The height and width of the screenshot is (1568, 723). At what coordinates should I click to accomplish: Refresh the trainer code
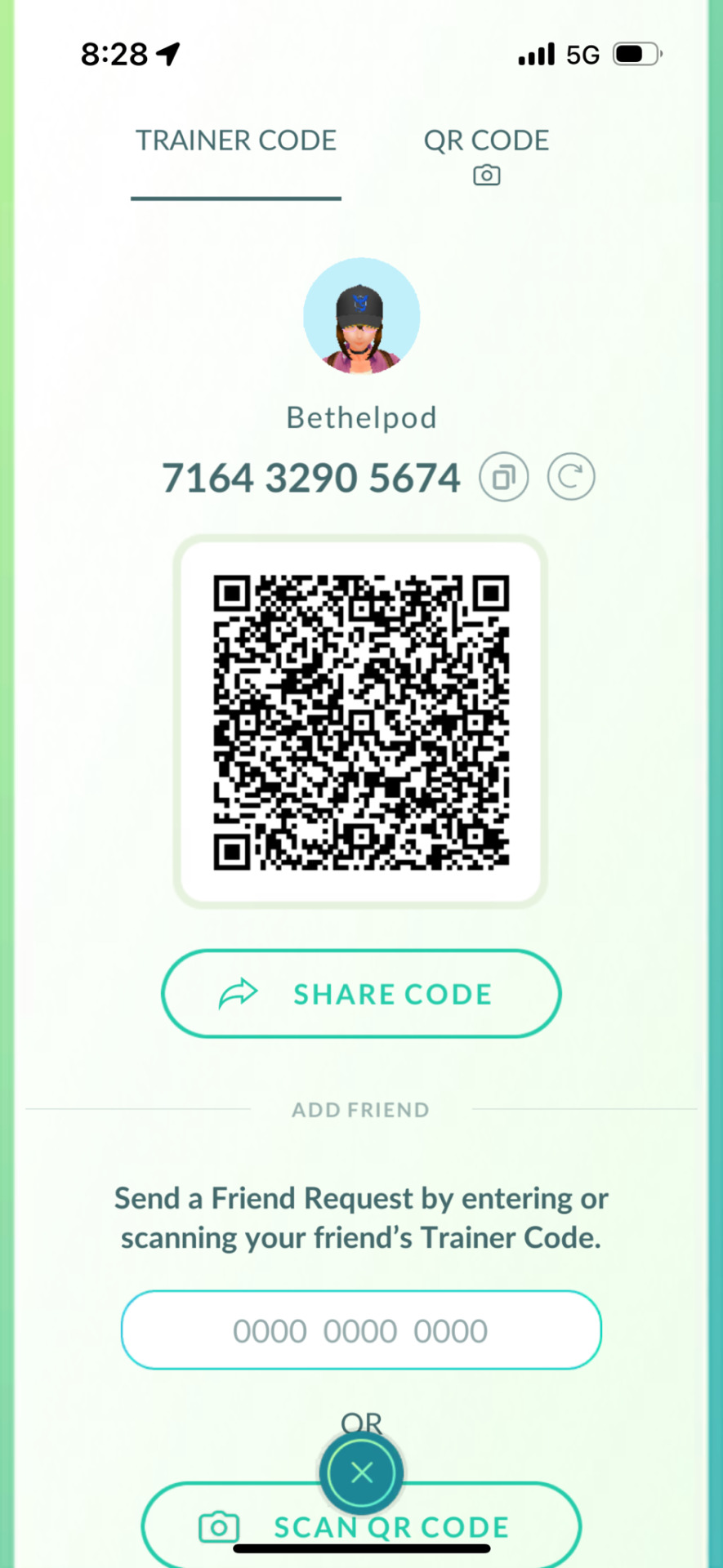(570, 477)
